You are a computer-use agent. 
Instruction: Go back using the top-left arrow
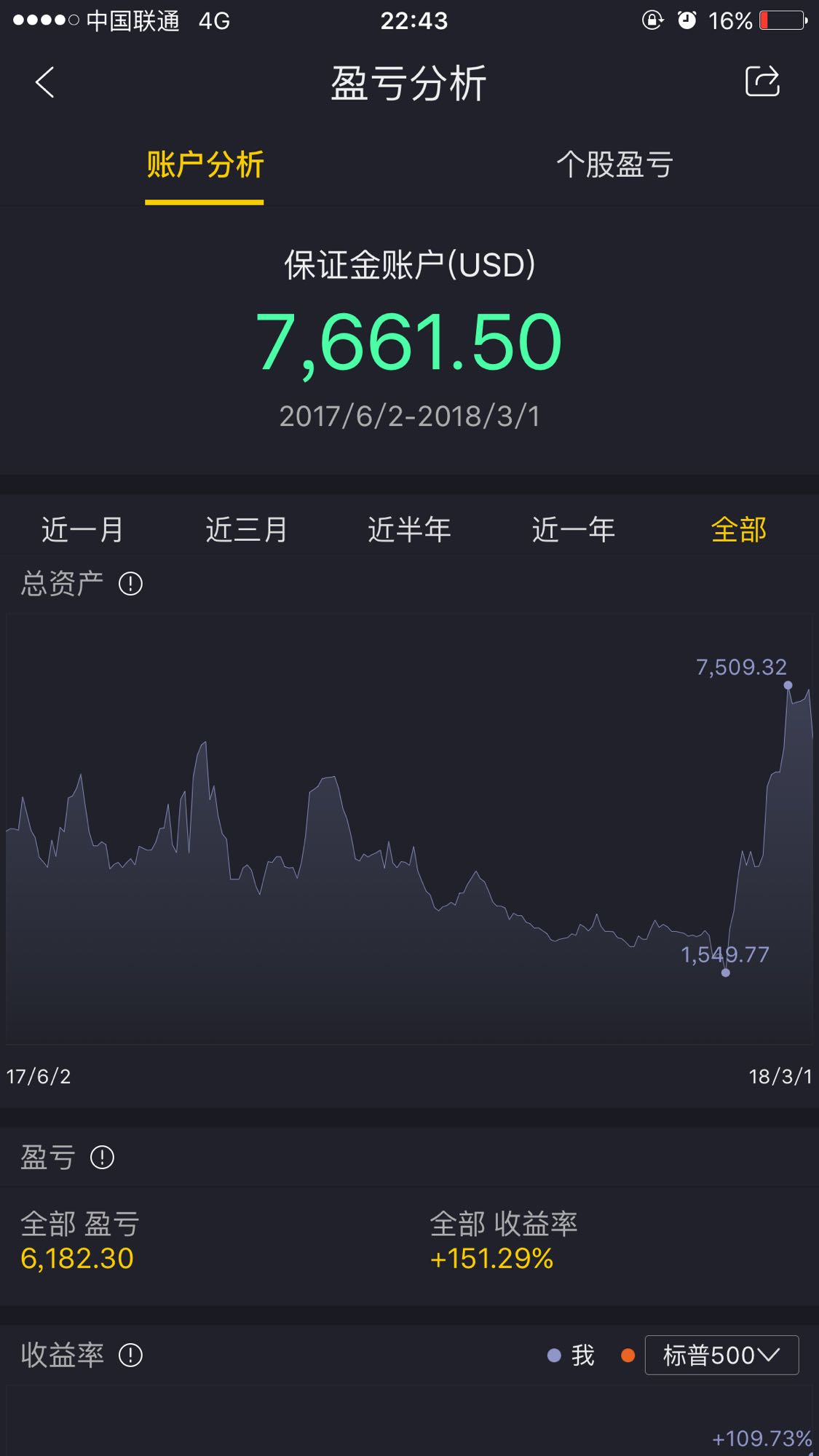(45, 82)
